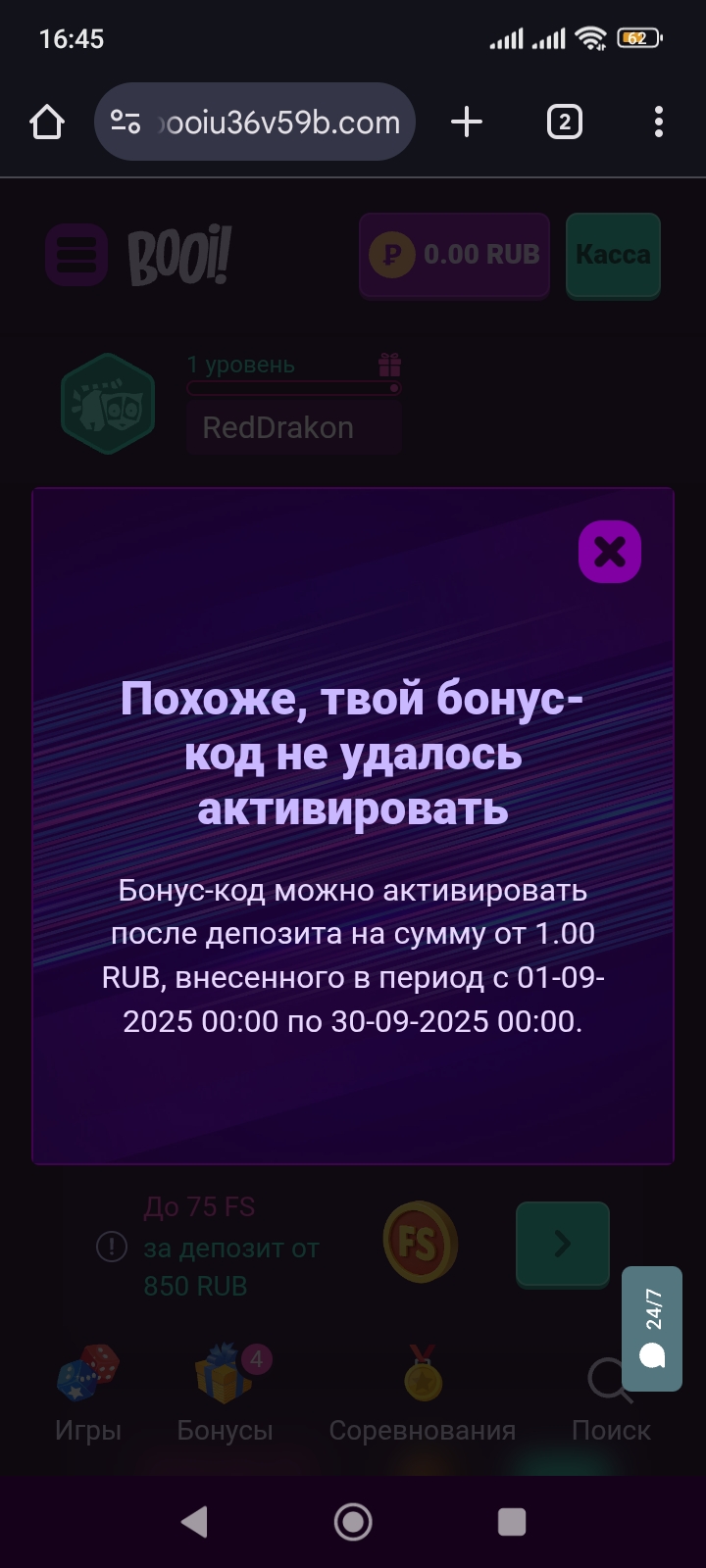Close the bonus-code error dialog
The height and width of the screenshot is (1568, 706).
point(609,552)
